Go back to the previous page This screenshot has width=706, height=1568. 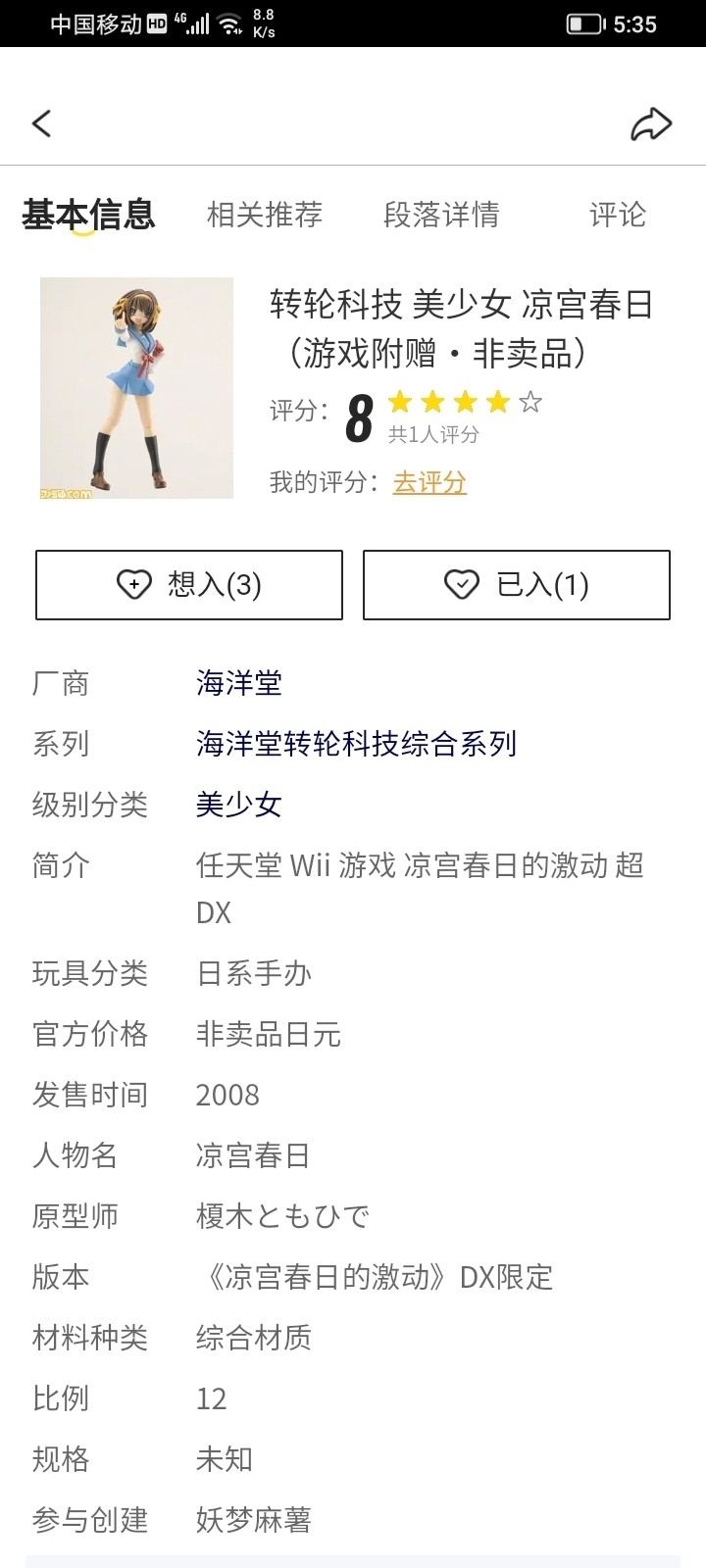[41, 123]
